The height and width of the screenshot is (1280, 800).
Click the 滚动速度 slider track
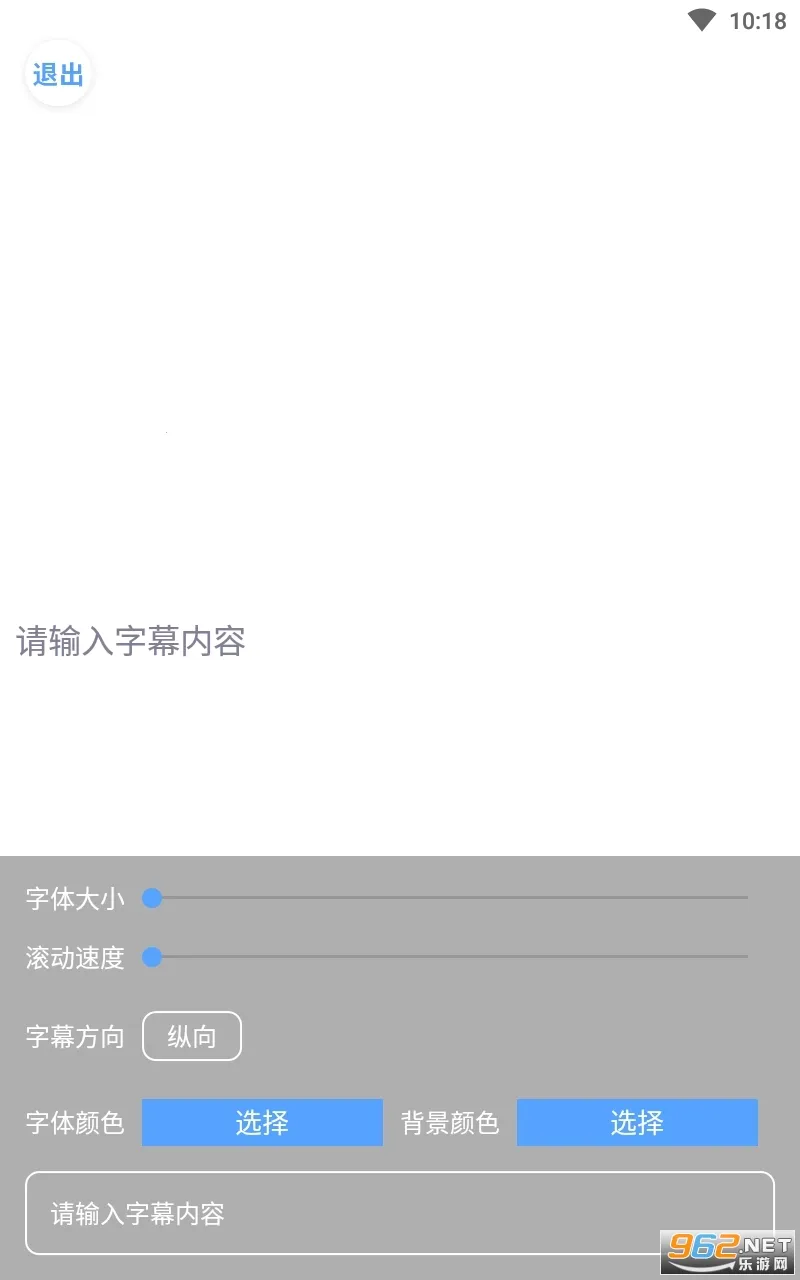(x=450, y=957)
